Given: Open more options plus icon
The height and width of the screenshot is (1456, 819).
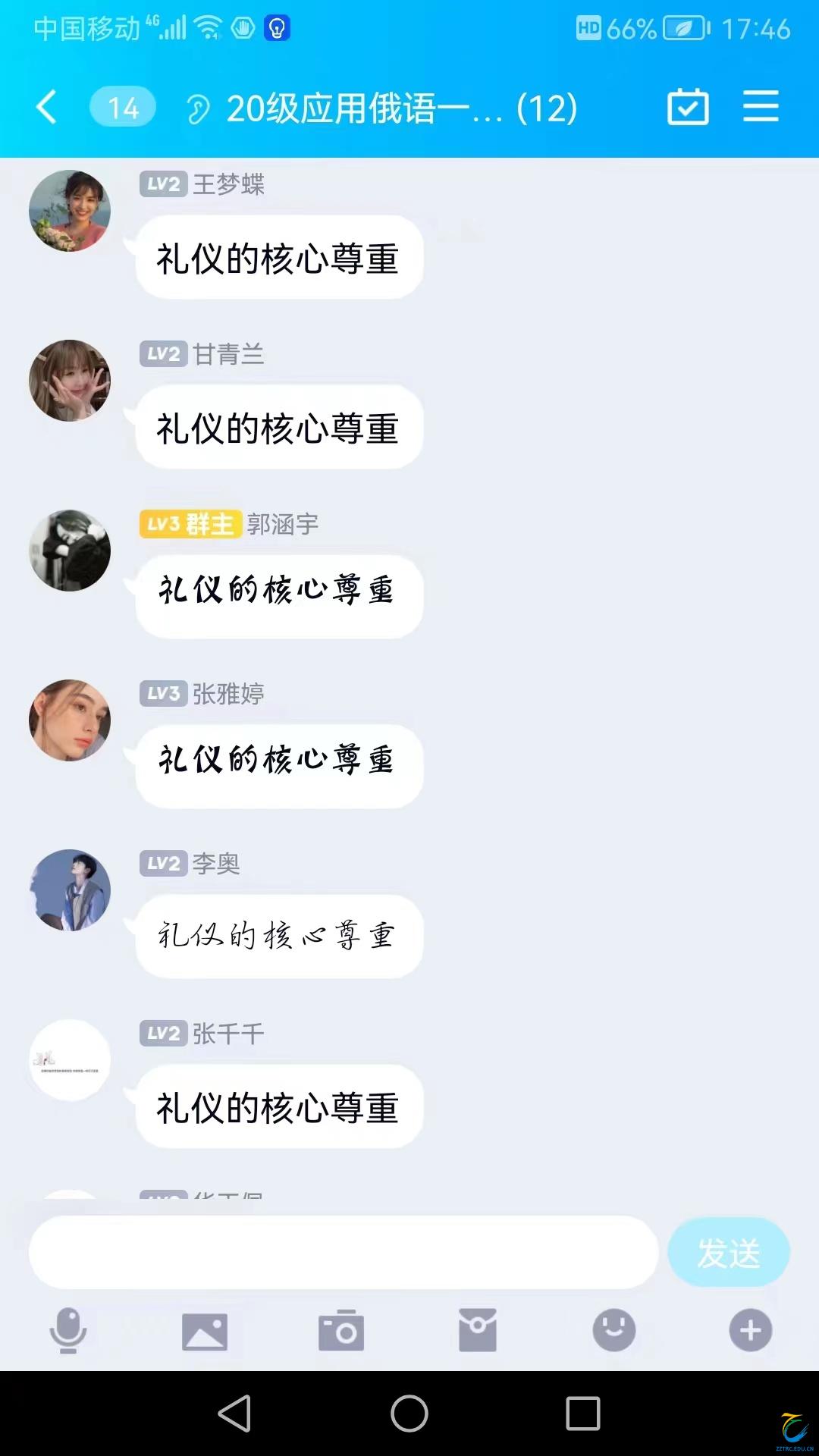Looking at the screenshot, I should click(x=750, y=1330).
